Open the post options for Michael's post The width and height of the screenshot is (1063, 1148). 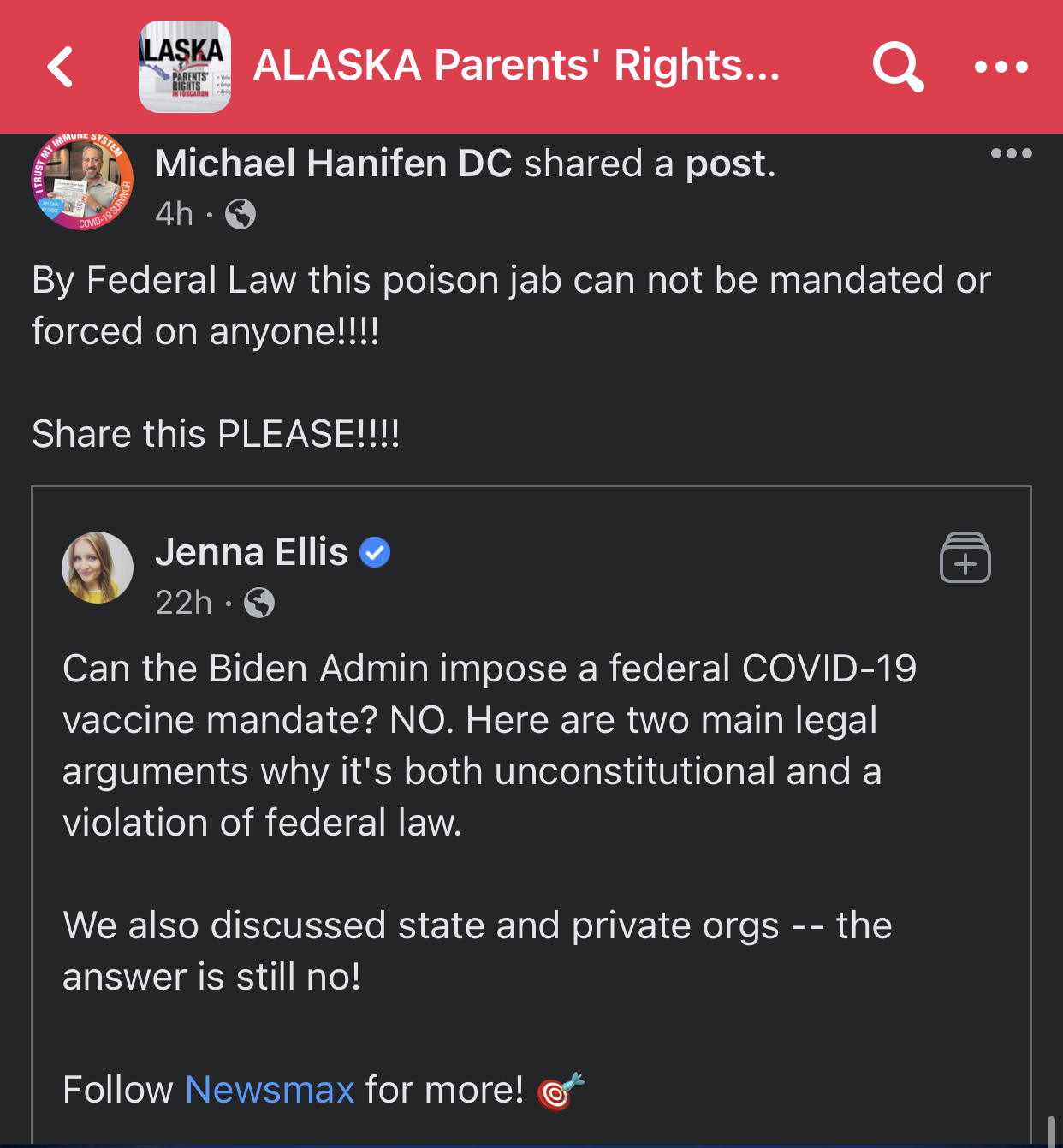tap(1012, 154)
